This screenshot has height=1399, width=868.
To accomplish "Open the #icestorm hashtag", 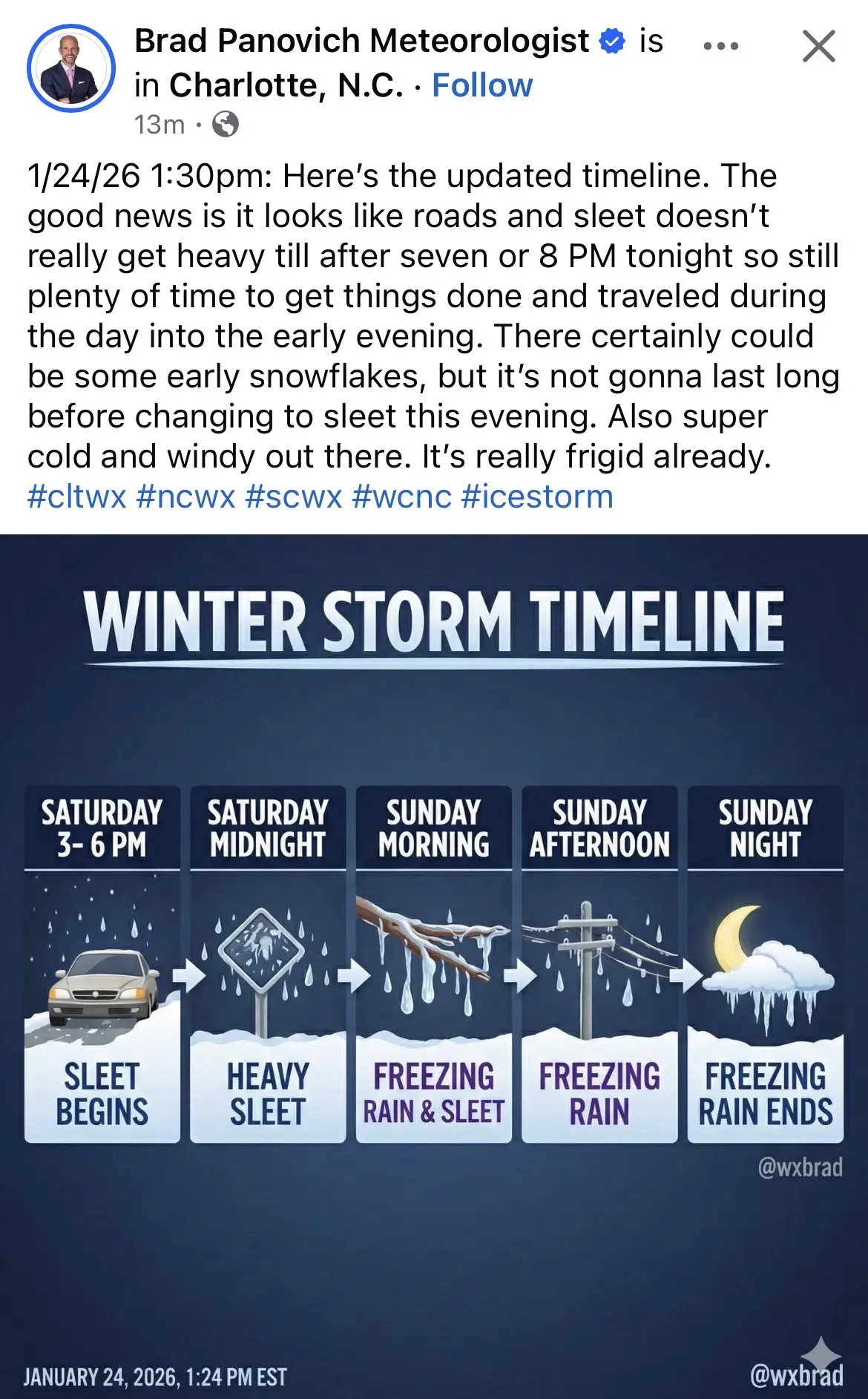I will coord(537,497).
